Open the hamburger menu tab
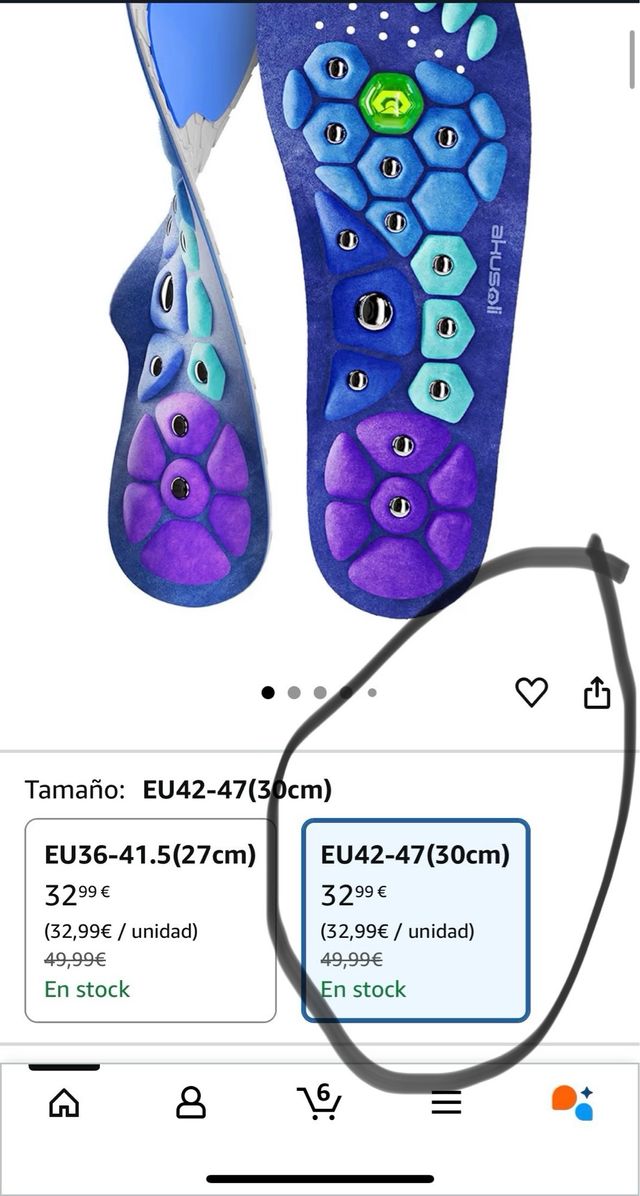The width and height of the screenshot is (640, 1196). click(x=446, y=1102)
